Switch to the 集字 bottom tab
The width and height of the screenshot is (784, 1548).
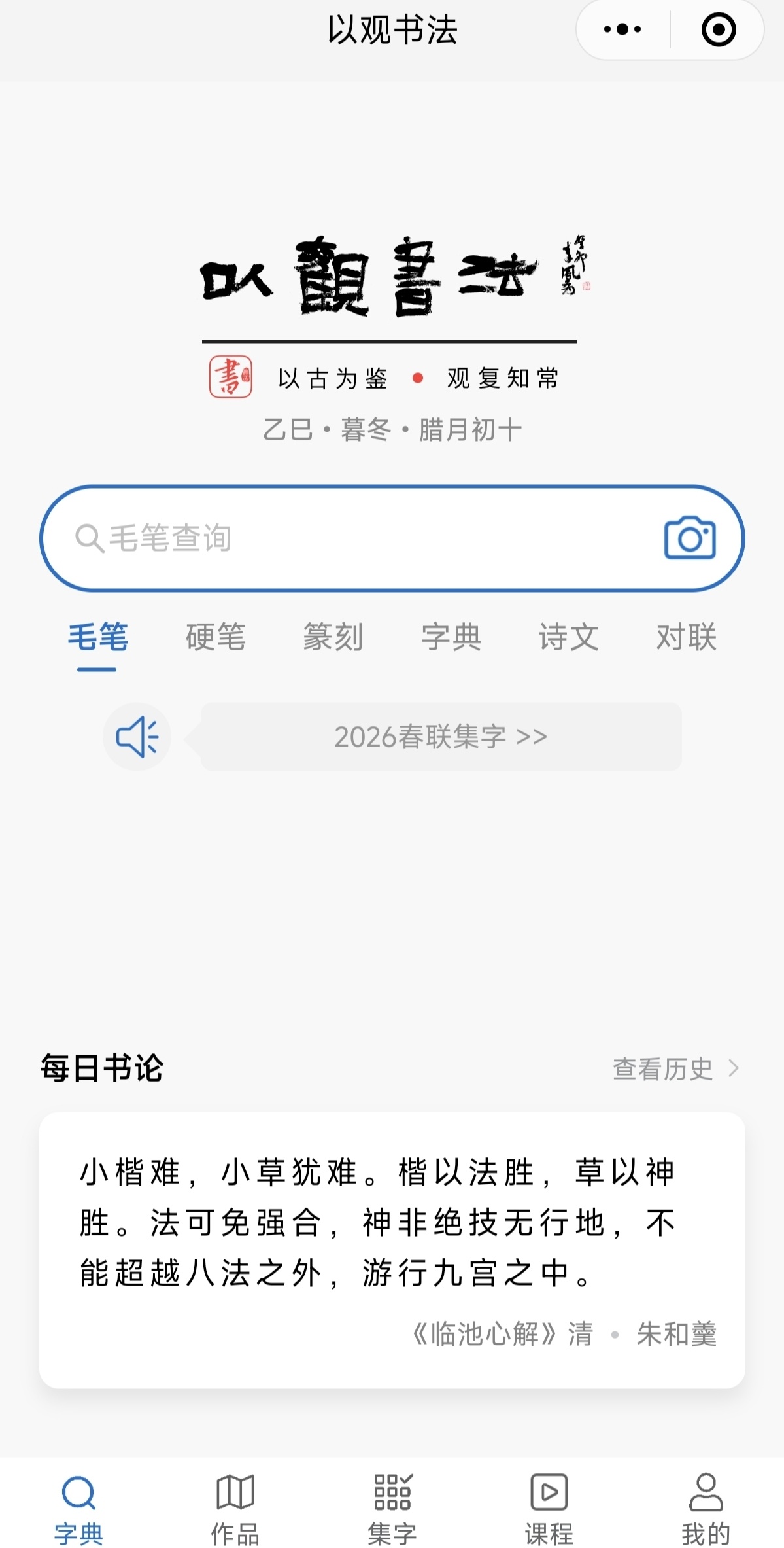(392, 1505)
